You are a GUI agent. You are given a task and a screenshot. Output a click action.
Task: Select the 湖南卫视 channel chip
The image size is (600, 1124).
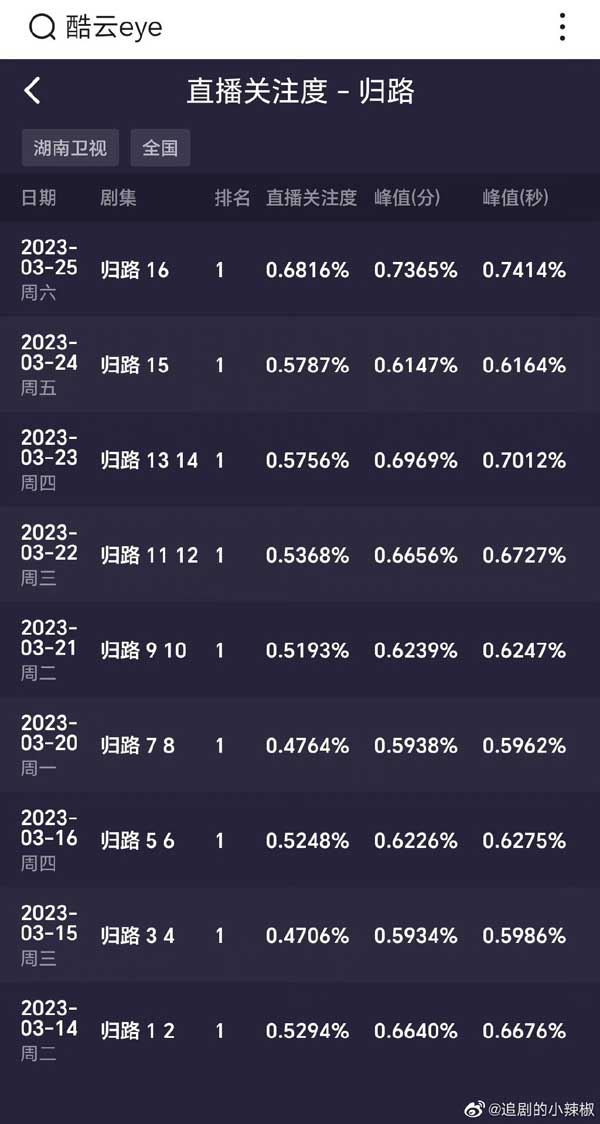pos(70,148)
